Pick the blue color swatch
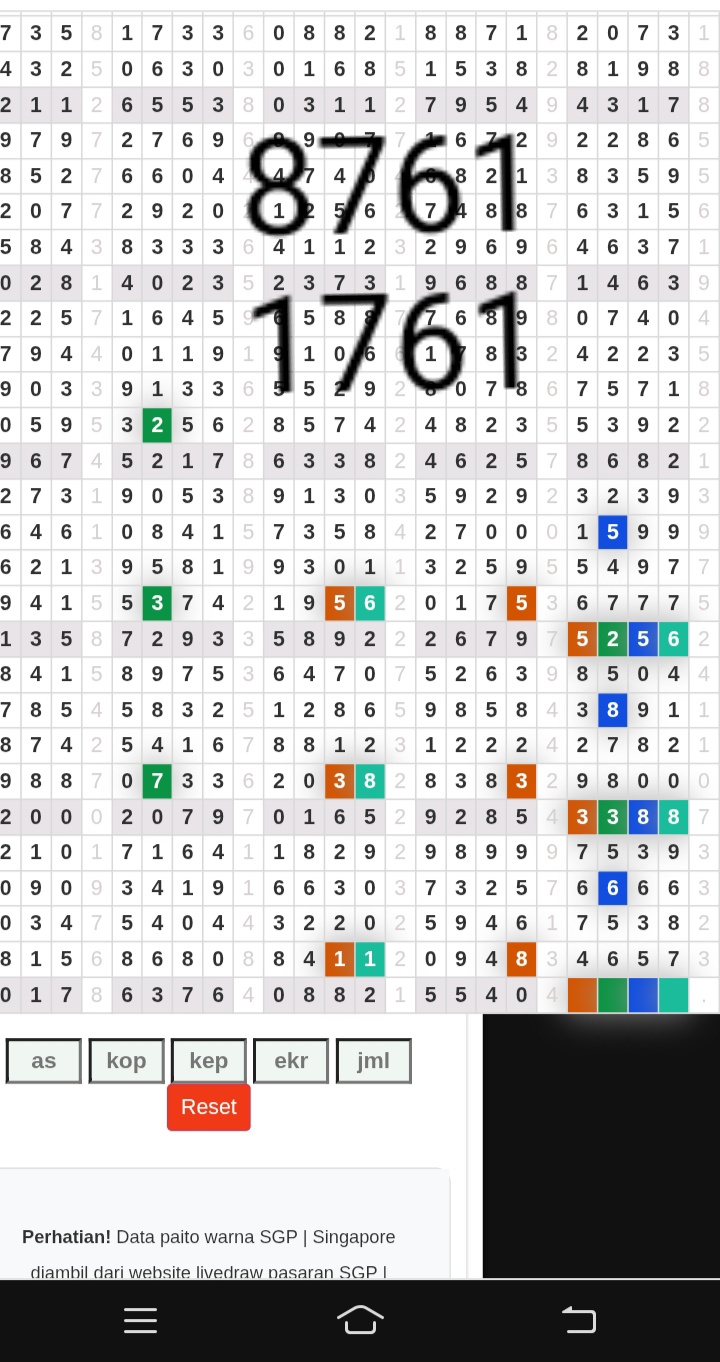The image size is (720, 1362). click(x=643, y=996)
